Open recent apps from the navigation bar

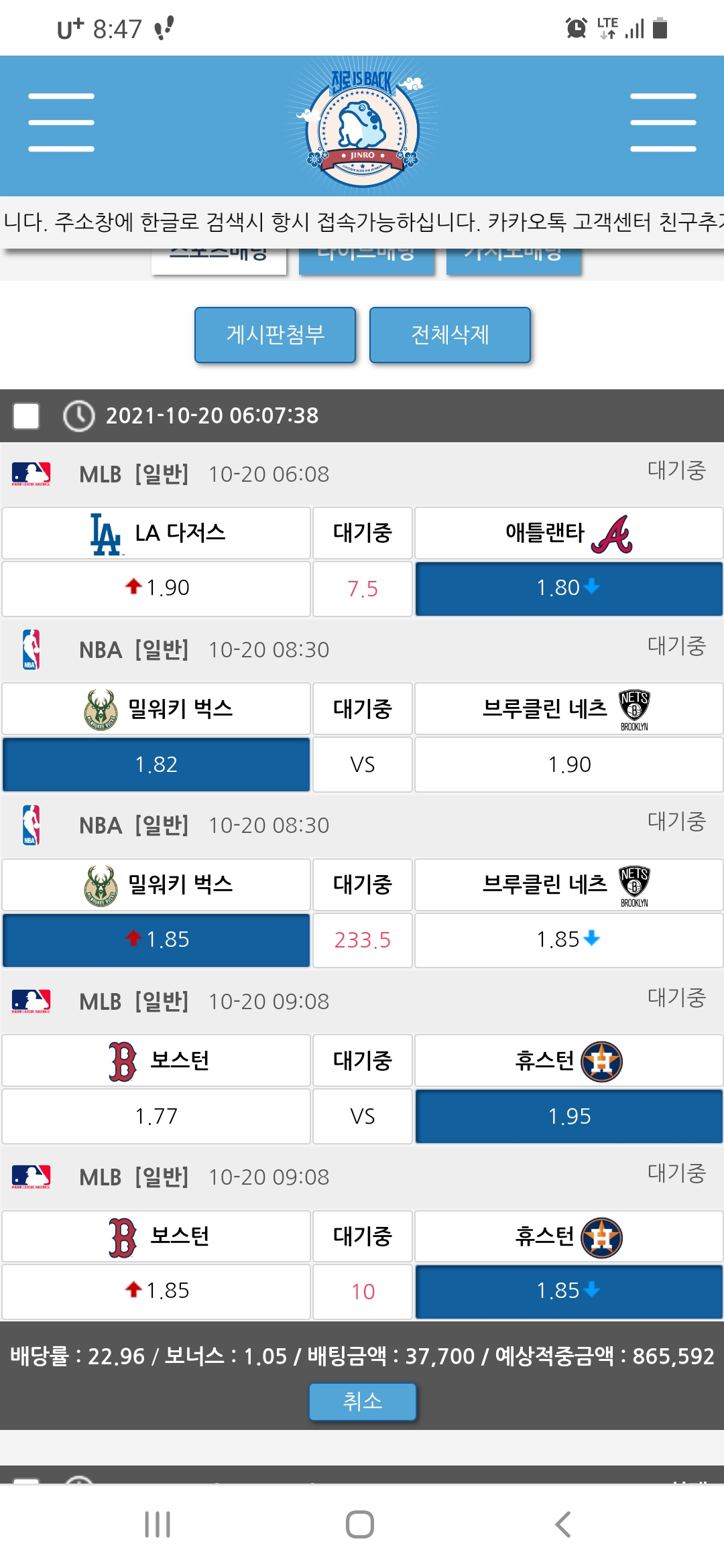[x=158, y=1524]
